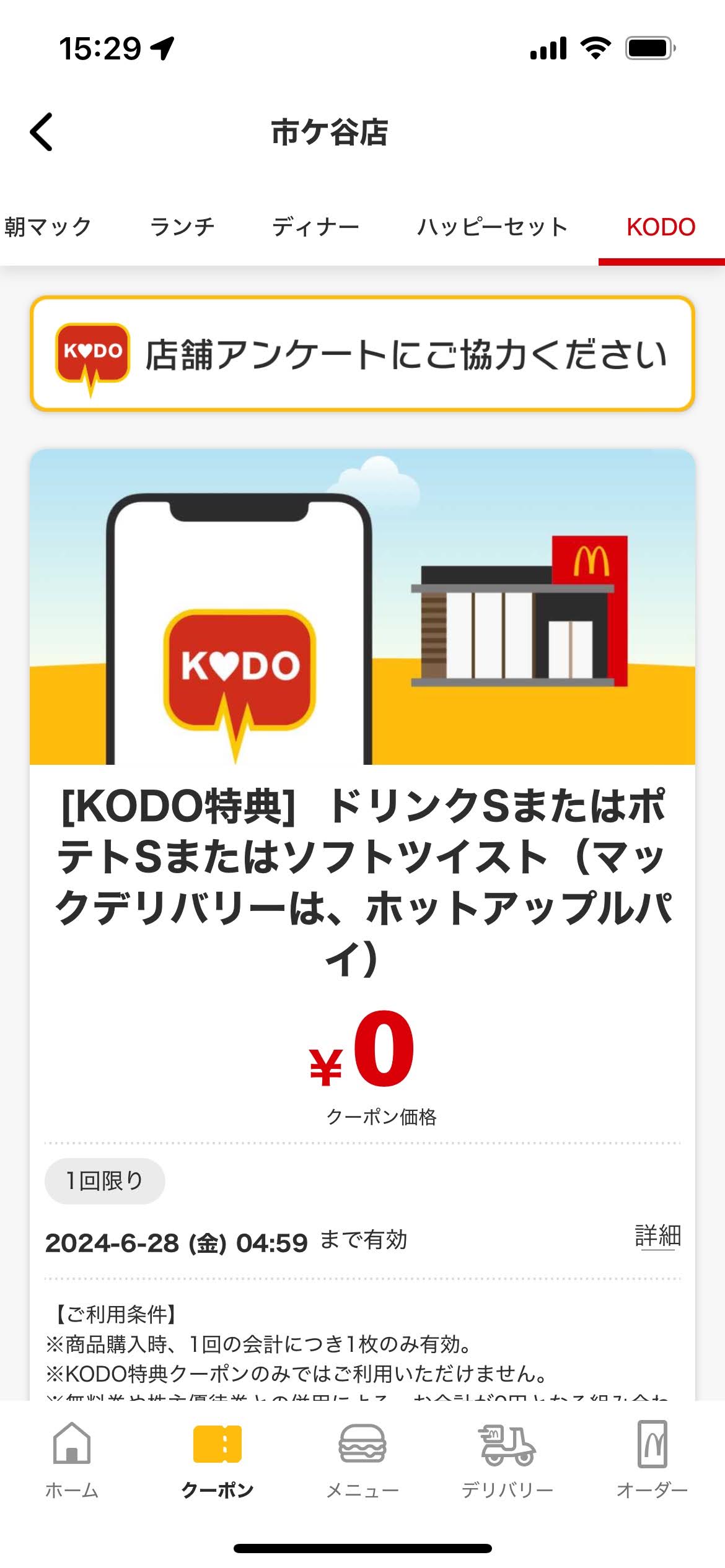Open the メニュー tab
725x1568 pixels.
[362, 1460]
